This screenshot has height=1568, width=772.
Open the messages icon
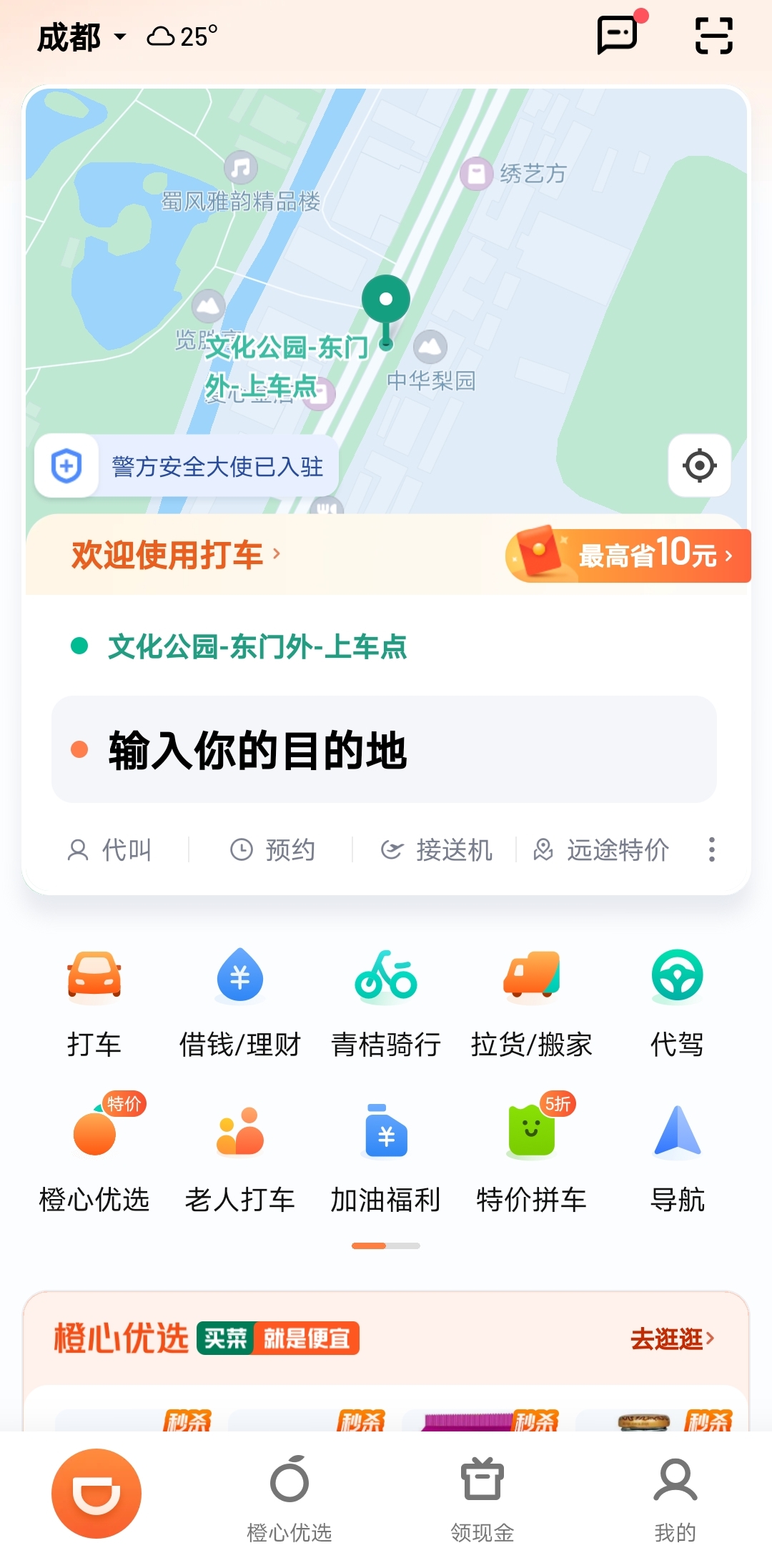618,35
